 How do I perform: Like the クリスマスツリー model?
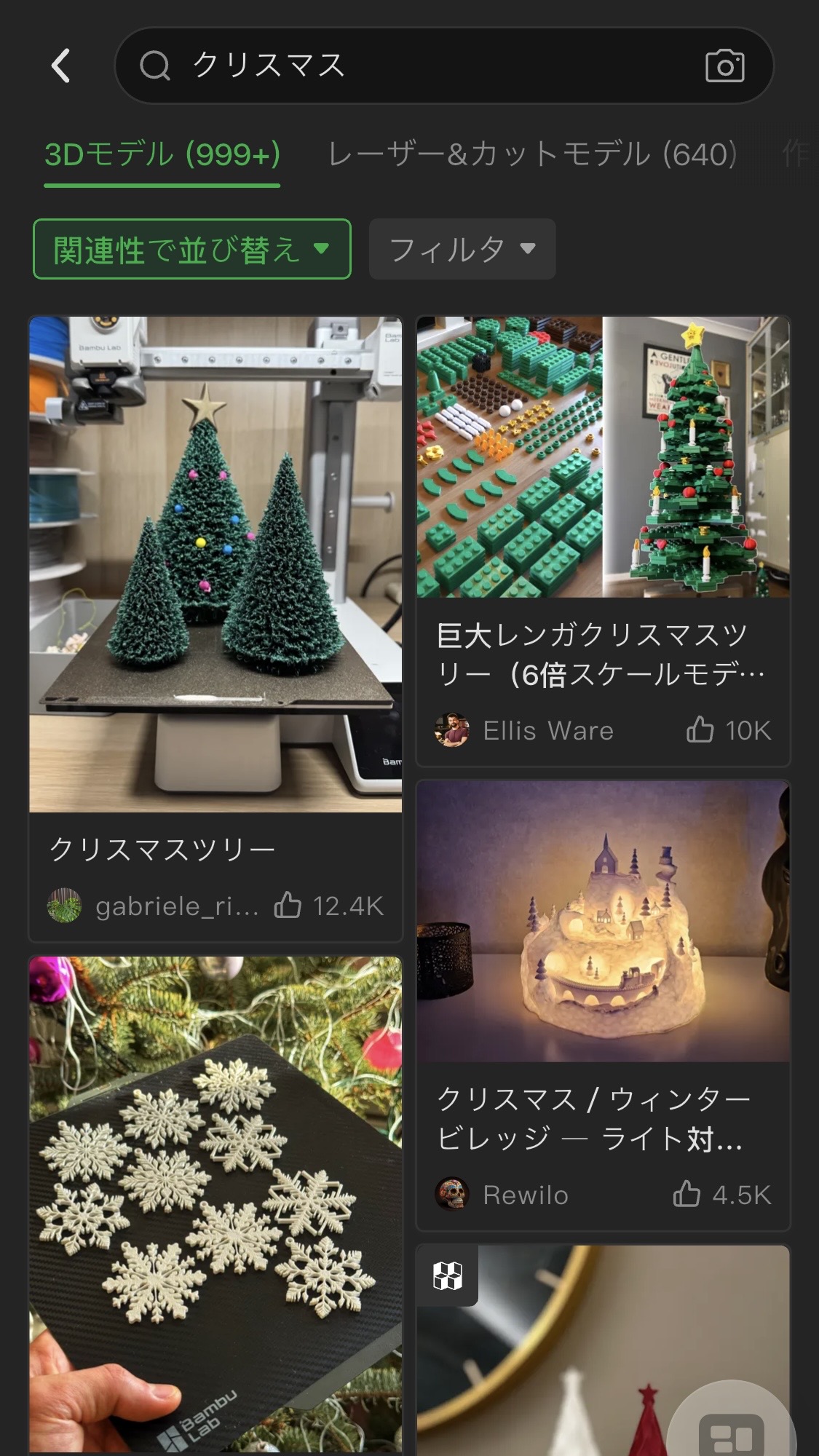pyautogui.click(x=288, y=906)
